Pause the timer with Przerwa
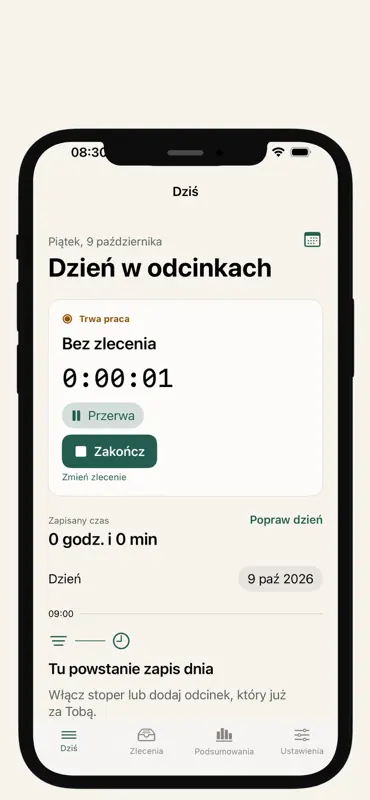Viewport: 370px width, 800px height. pos(103,415)
